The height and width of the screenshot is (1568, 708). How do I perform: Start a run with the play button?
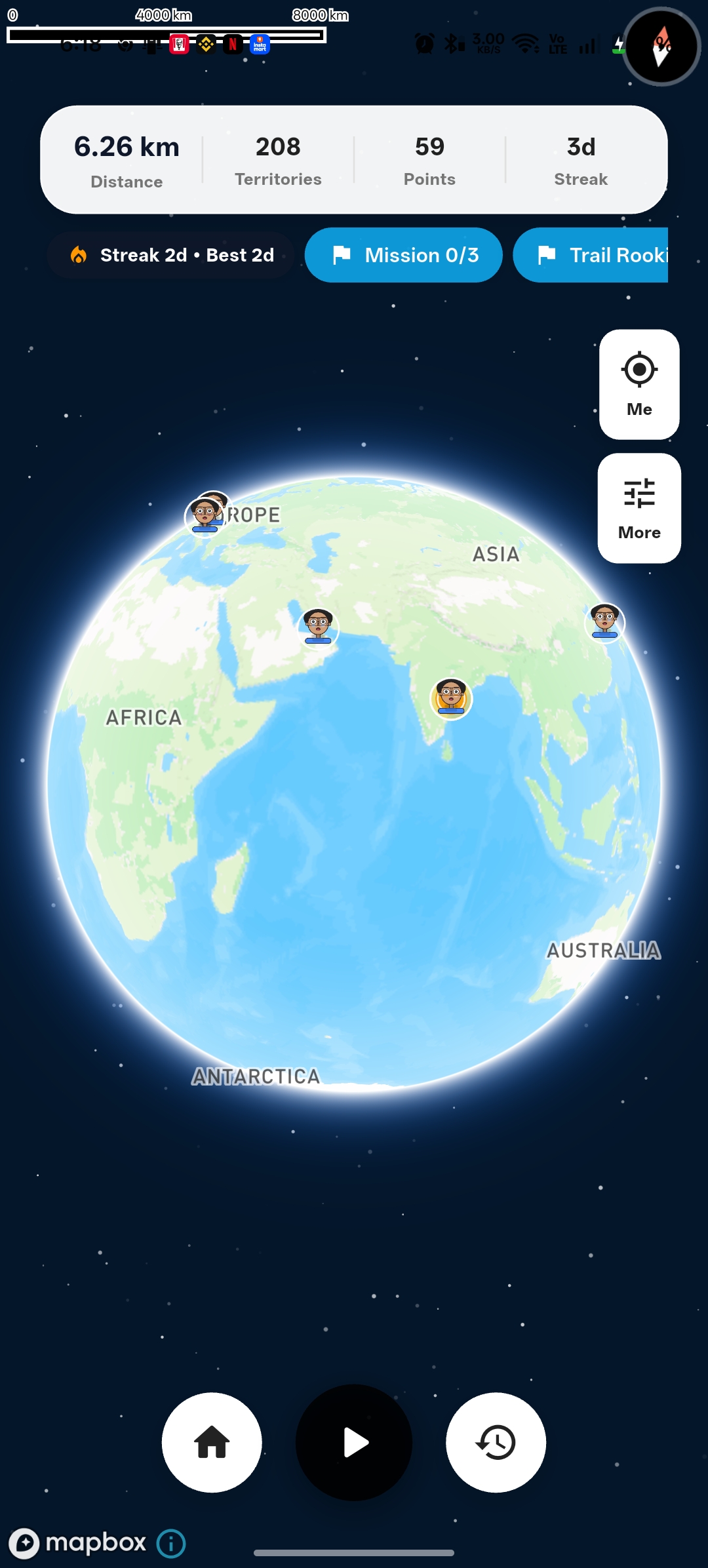coord(354,1442)
